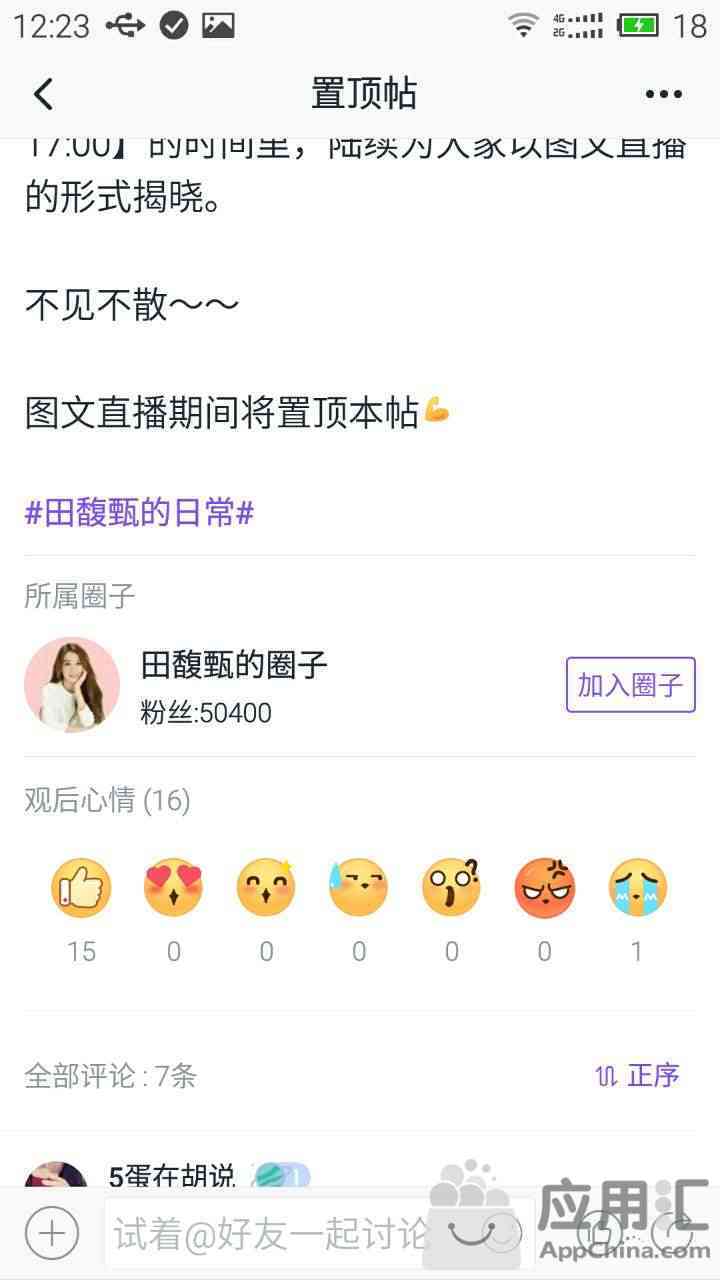Toggle comment sort order 正序
Viewport: 720px width, 1280px height.
coord(637,1076)
